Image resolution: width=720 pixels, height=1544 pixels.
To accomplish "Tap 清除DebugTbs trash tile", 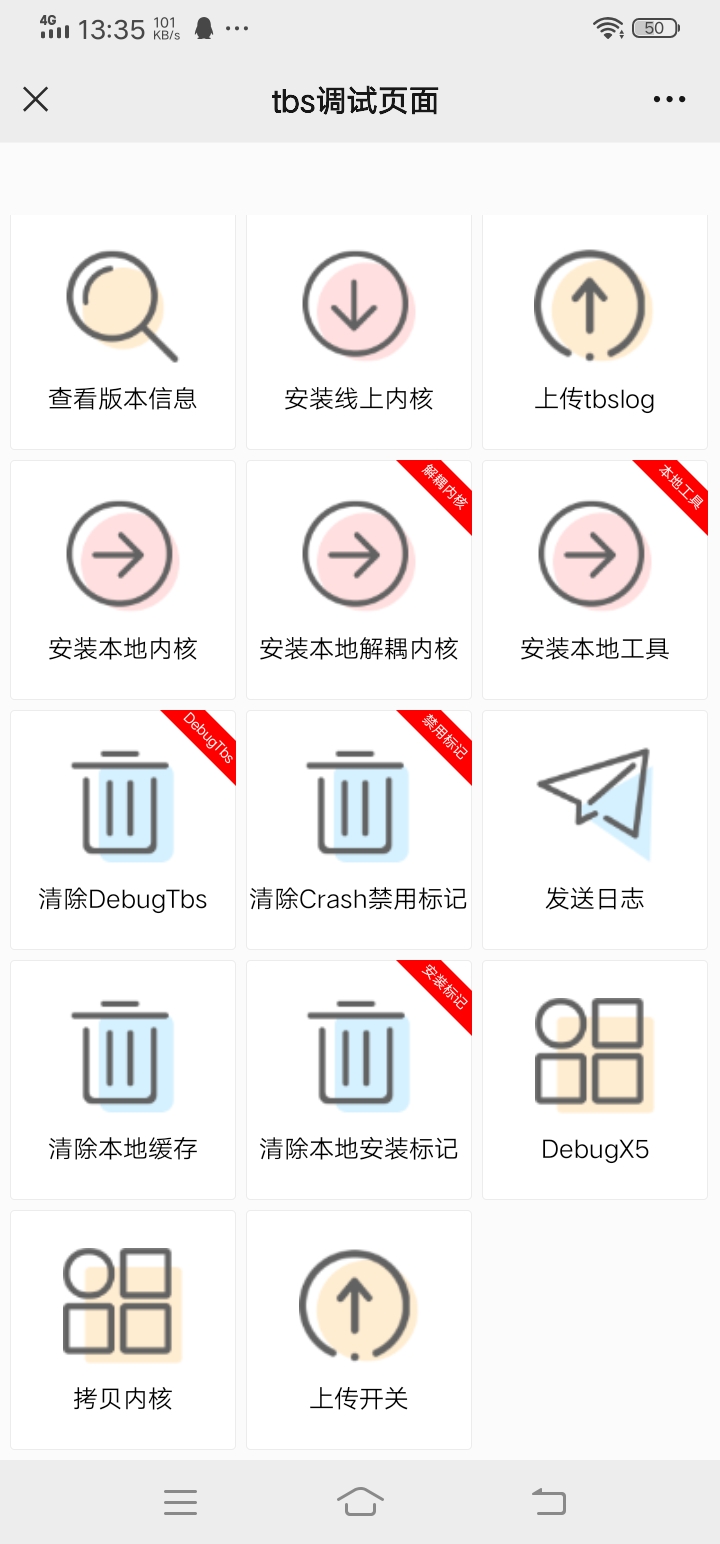I will point(123,830).
